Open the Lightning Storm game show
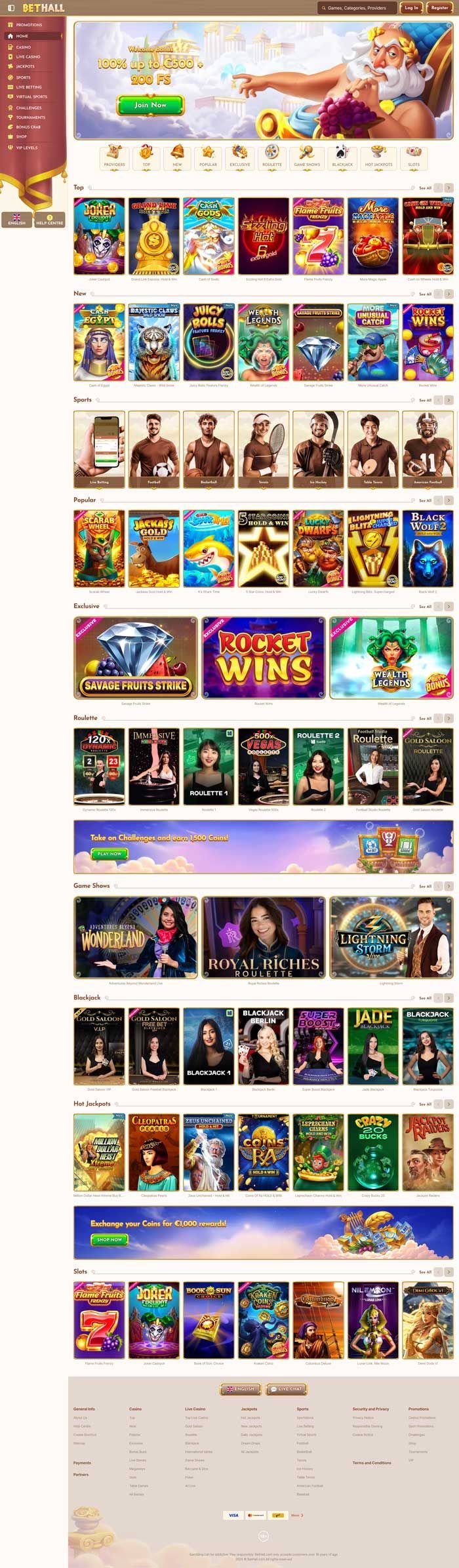The image size is (459, 1568). [391, 938]
